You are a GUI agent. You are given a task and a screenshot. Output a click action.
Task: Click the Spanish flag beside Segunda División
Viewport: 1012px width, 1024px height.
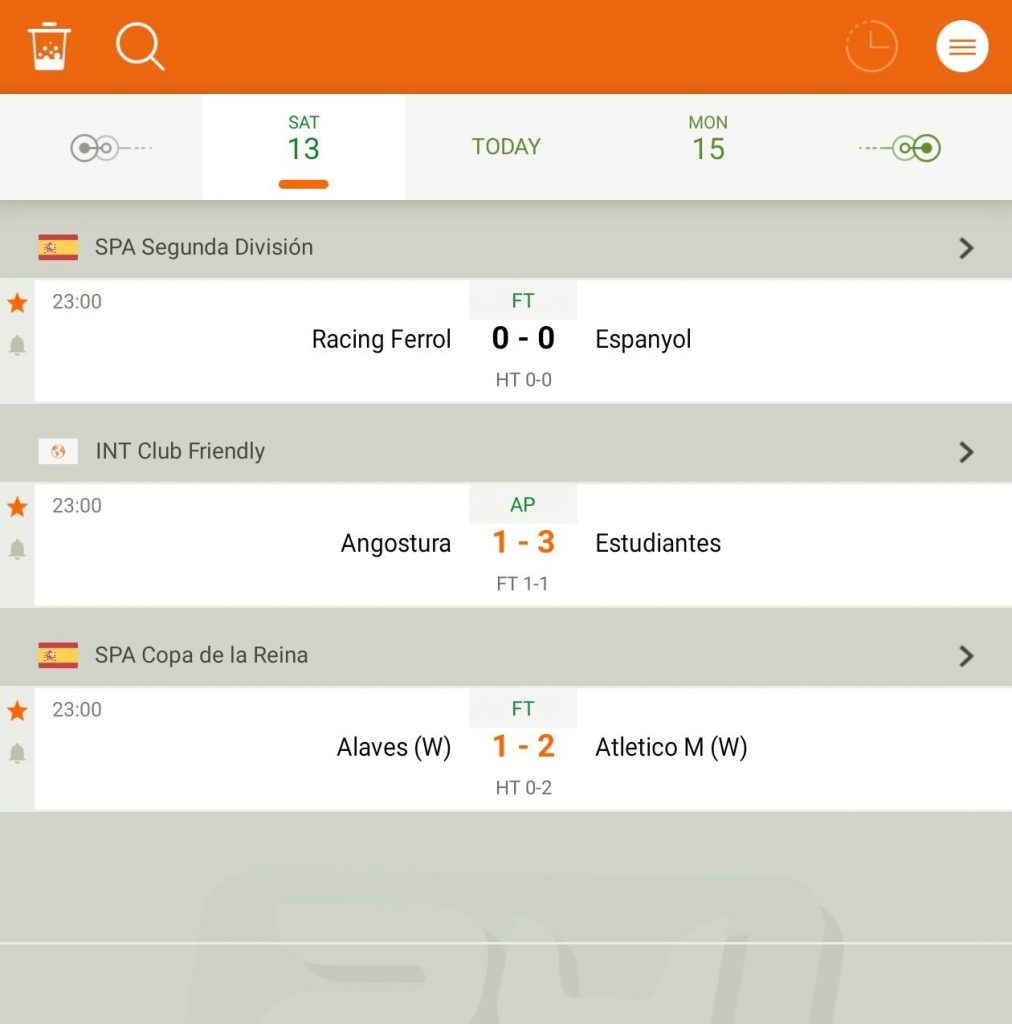(58, 246)
